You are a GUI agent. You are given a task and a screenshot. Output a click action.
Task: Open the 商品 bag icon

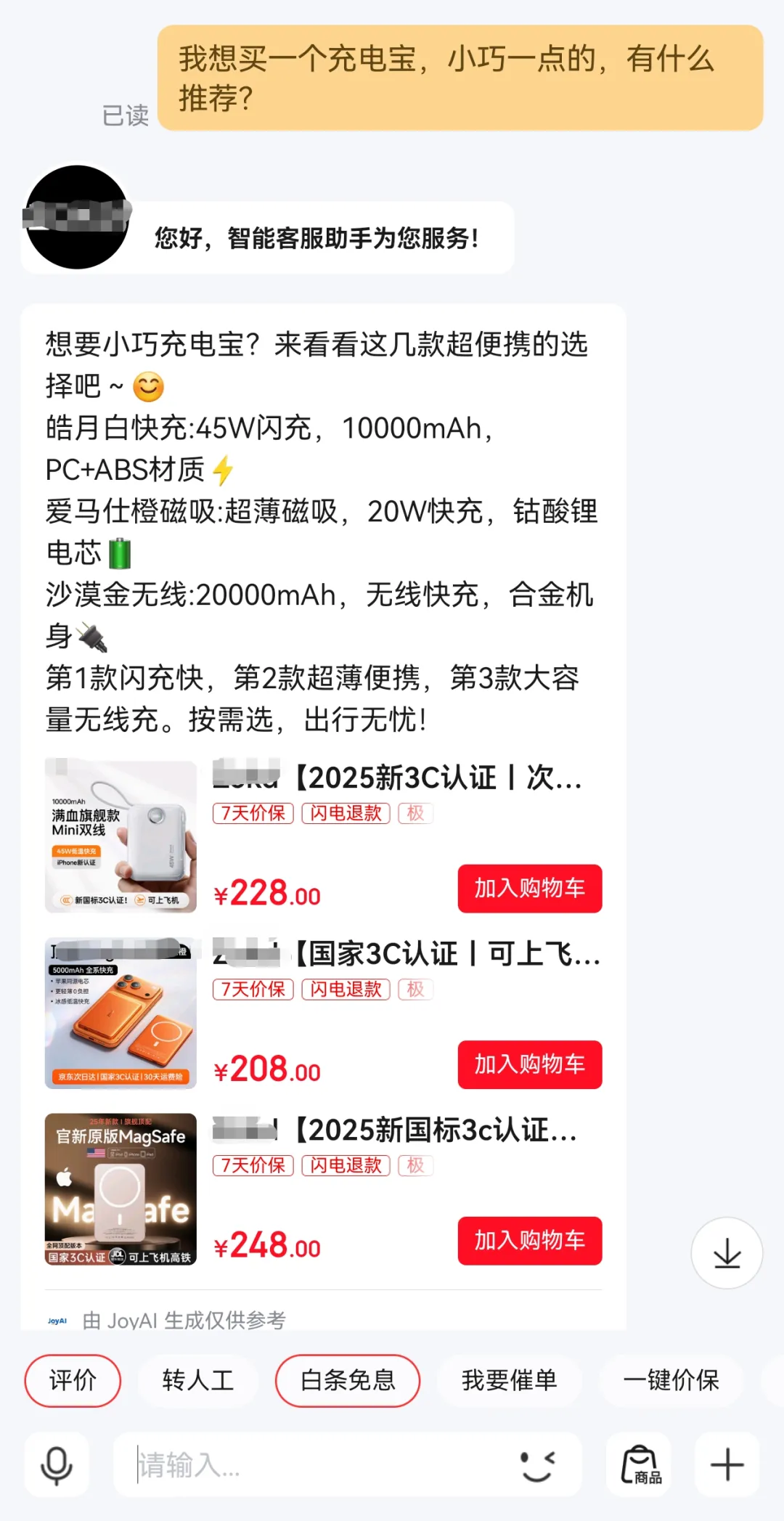640,1464
